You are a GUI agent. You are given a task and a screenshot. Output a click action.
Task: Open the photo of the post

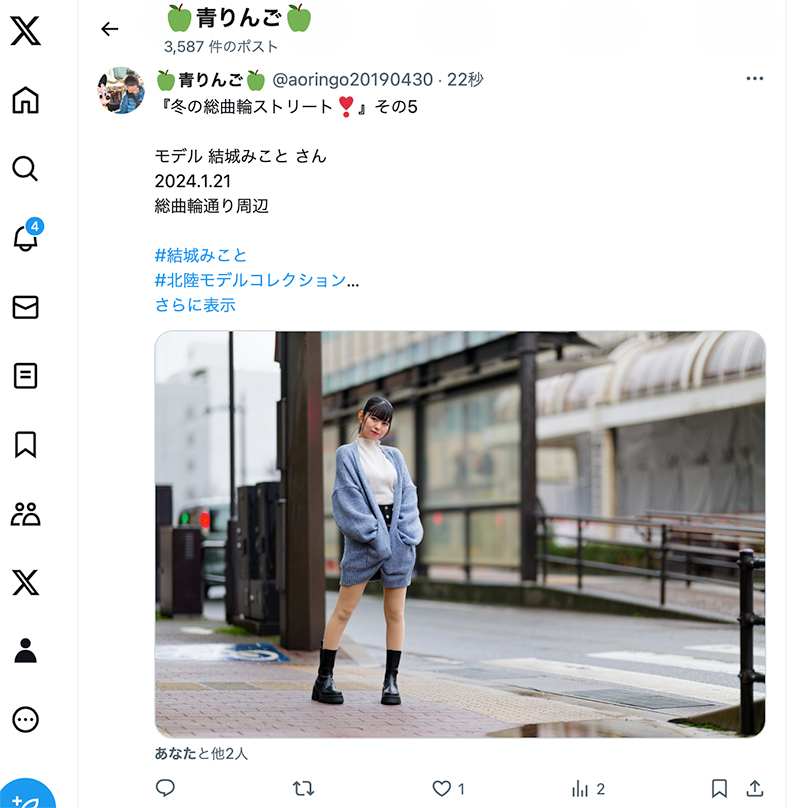tap(460, 534)
